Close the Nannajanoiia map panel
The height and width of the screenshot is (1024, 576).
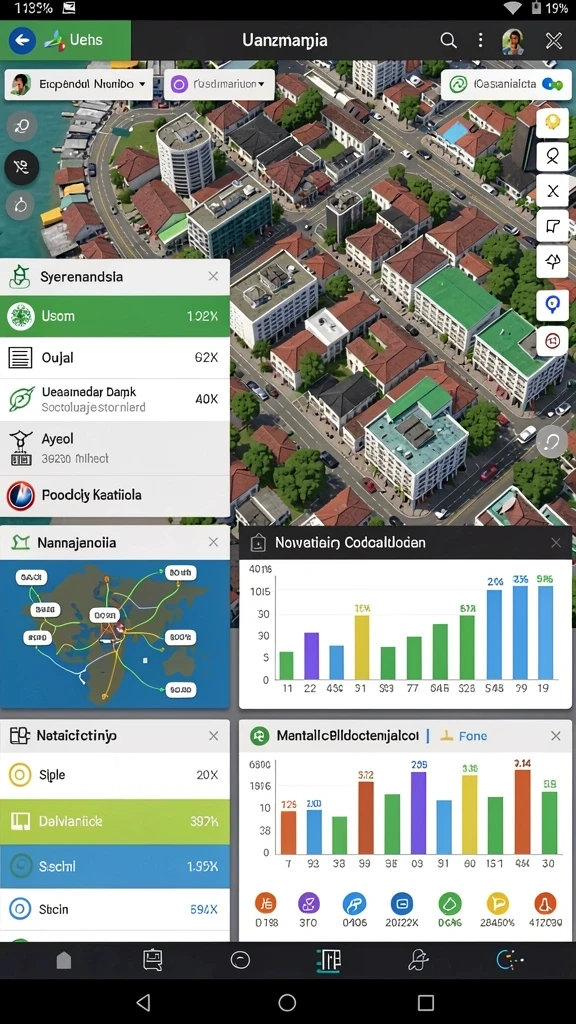point(213,542)
